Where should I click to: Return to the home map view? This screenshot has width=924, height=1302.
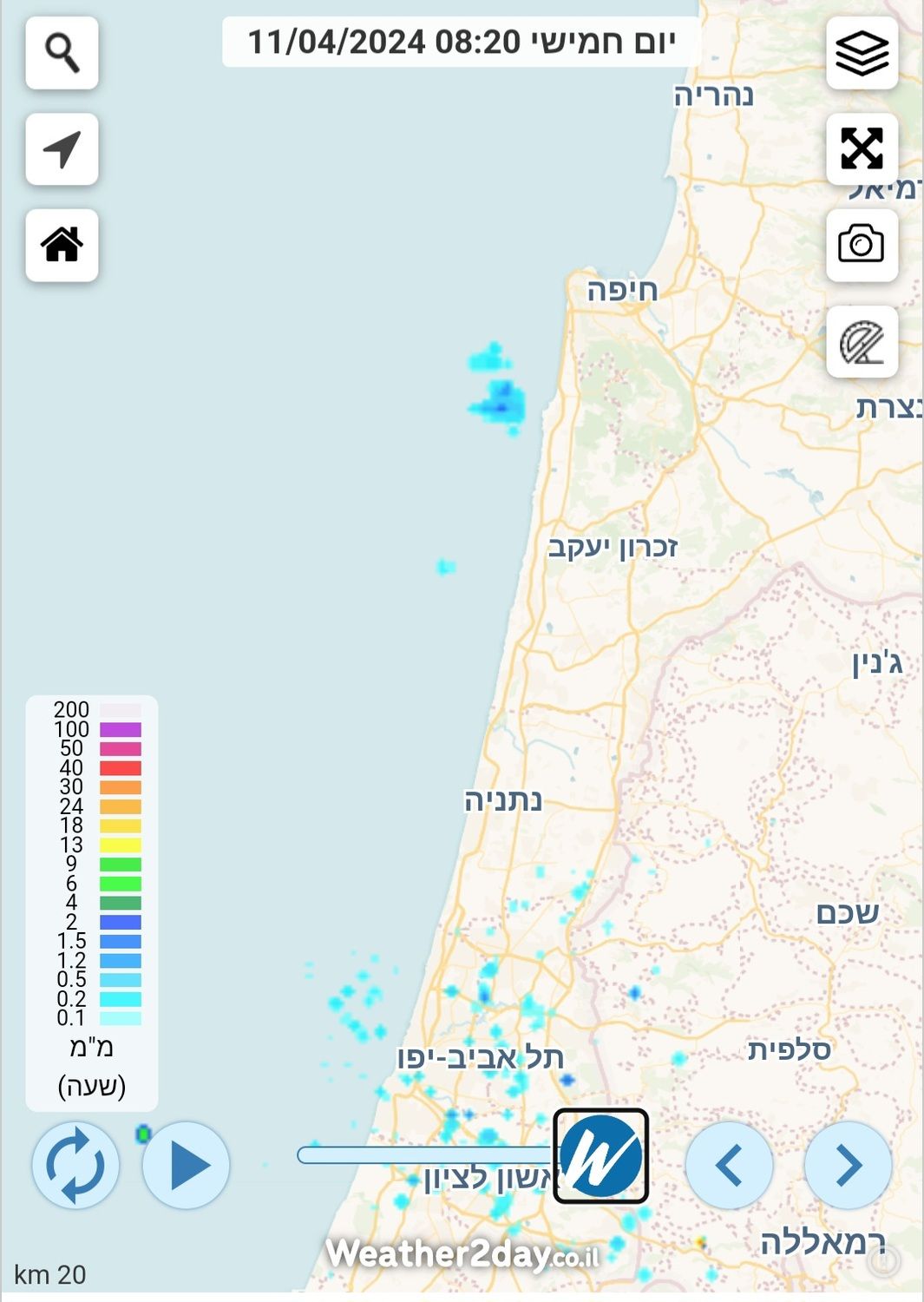coord(62,245)
